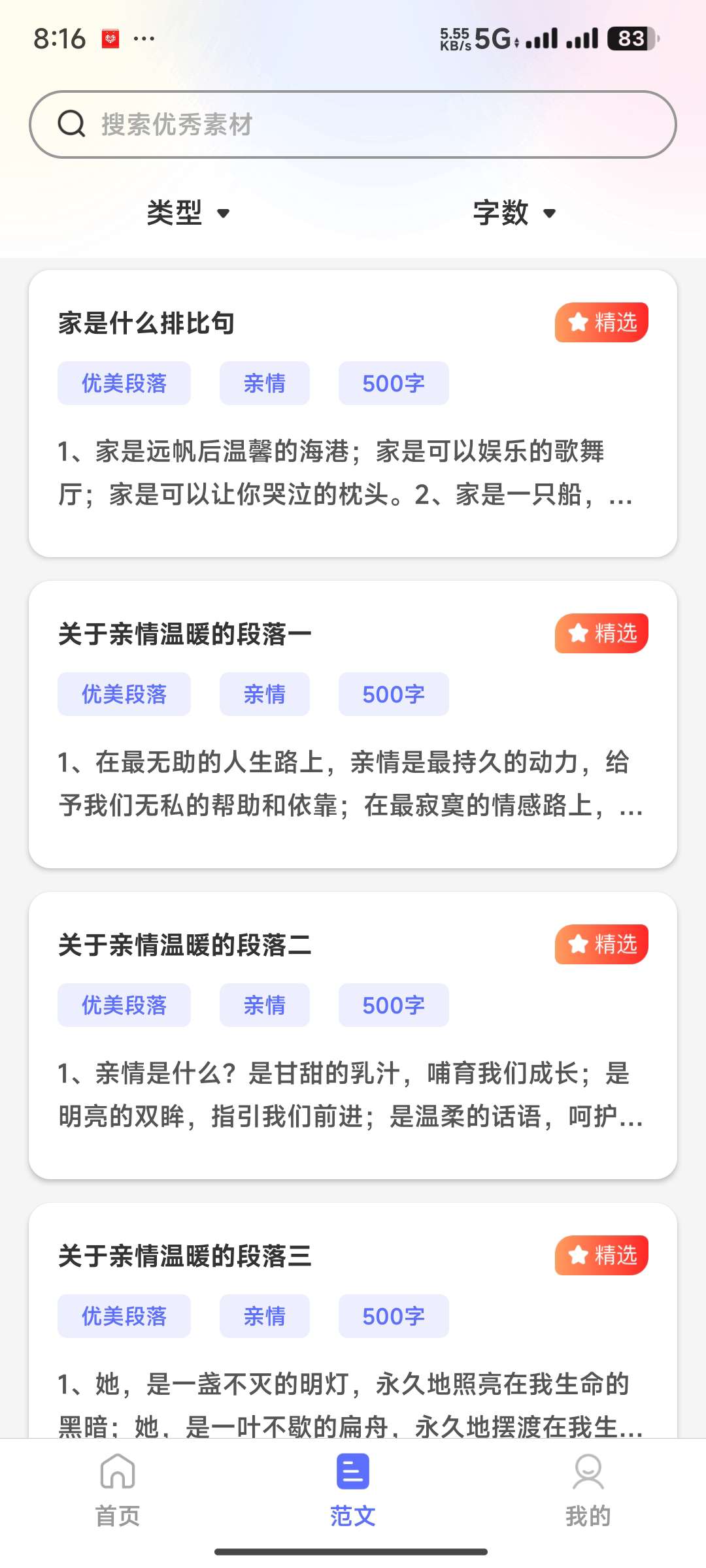Select the 范文 tab
Image resolution: width=706 pixels, height=1568 pixels.
(353, 1490)
